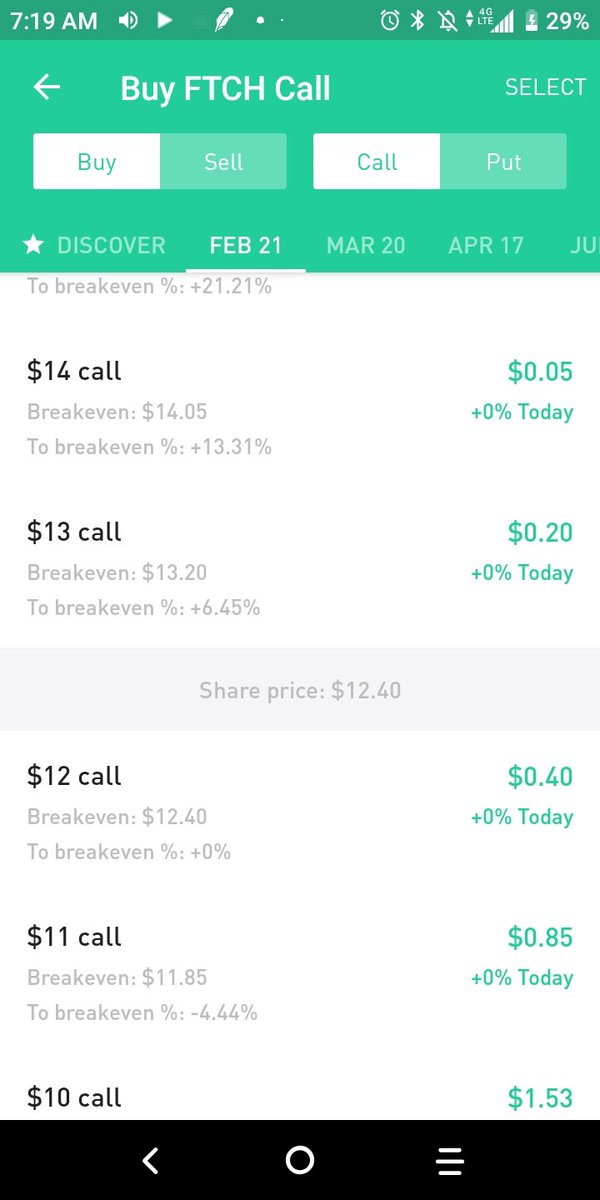
Task: Go back using the header arrow
Action: point(47,88)
